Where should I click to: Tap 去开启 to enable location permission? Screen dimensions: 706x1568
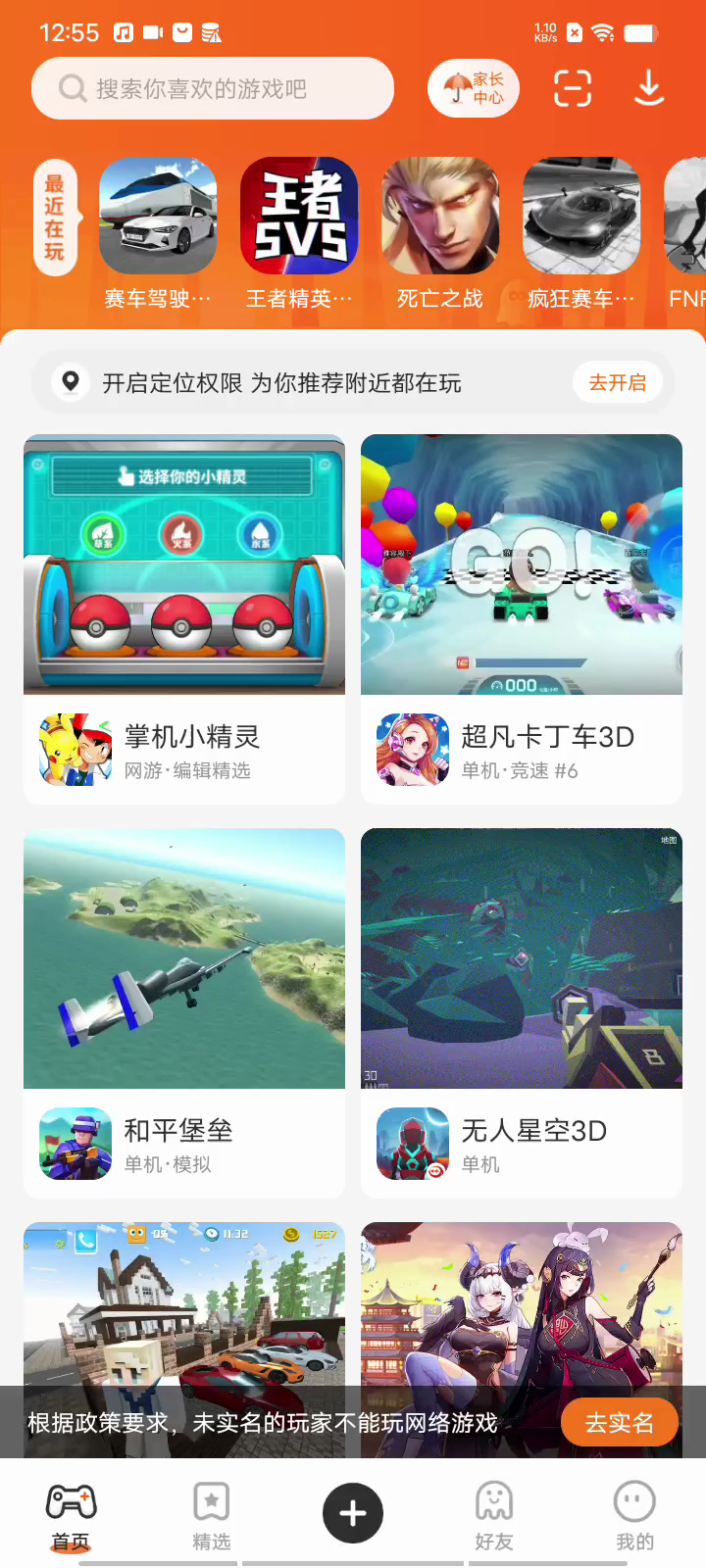coord(617,382)
